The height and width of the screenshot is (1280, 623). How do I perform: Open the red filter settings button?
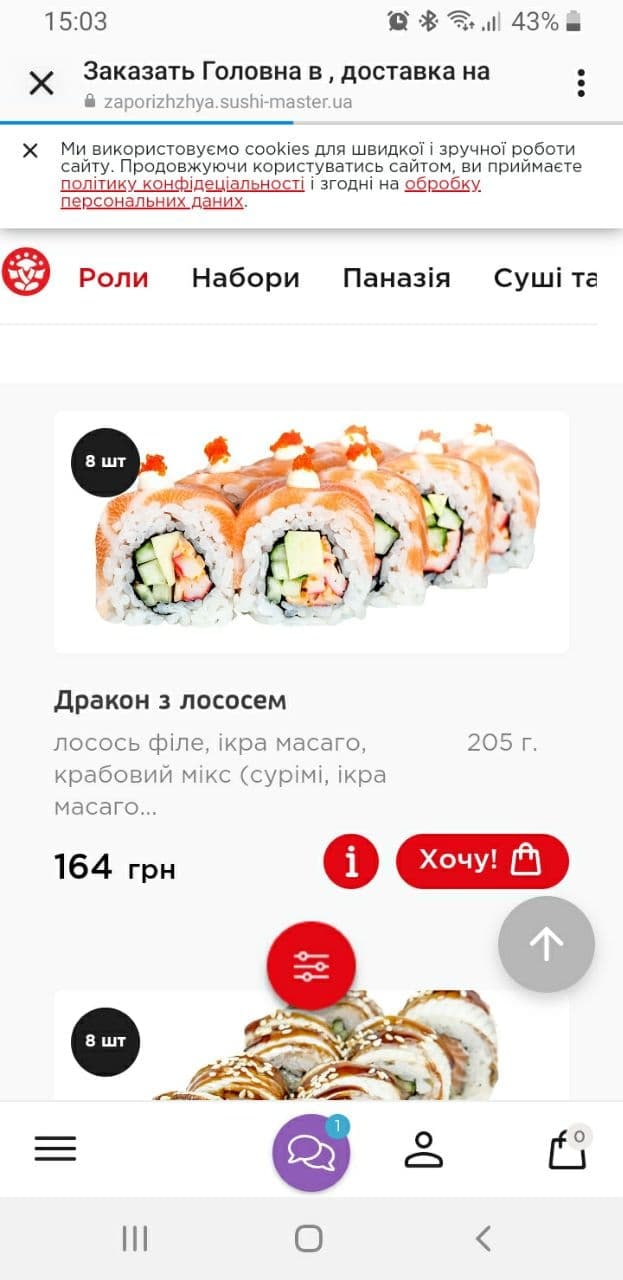point(311,965)
